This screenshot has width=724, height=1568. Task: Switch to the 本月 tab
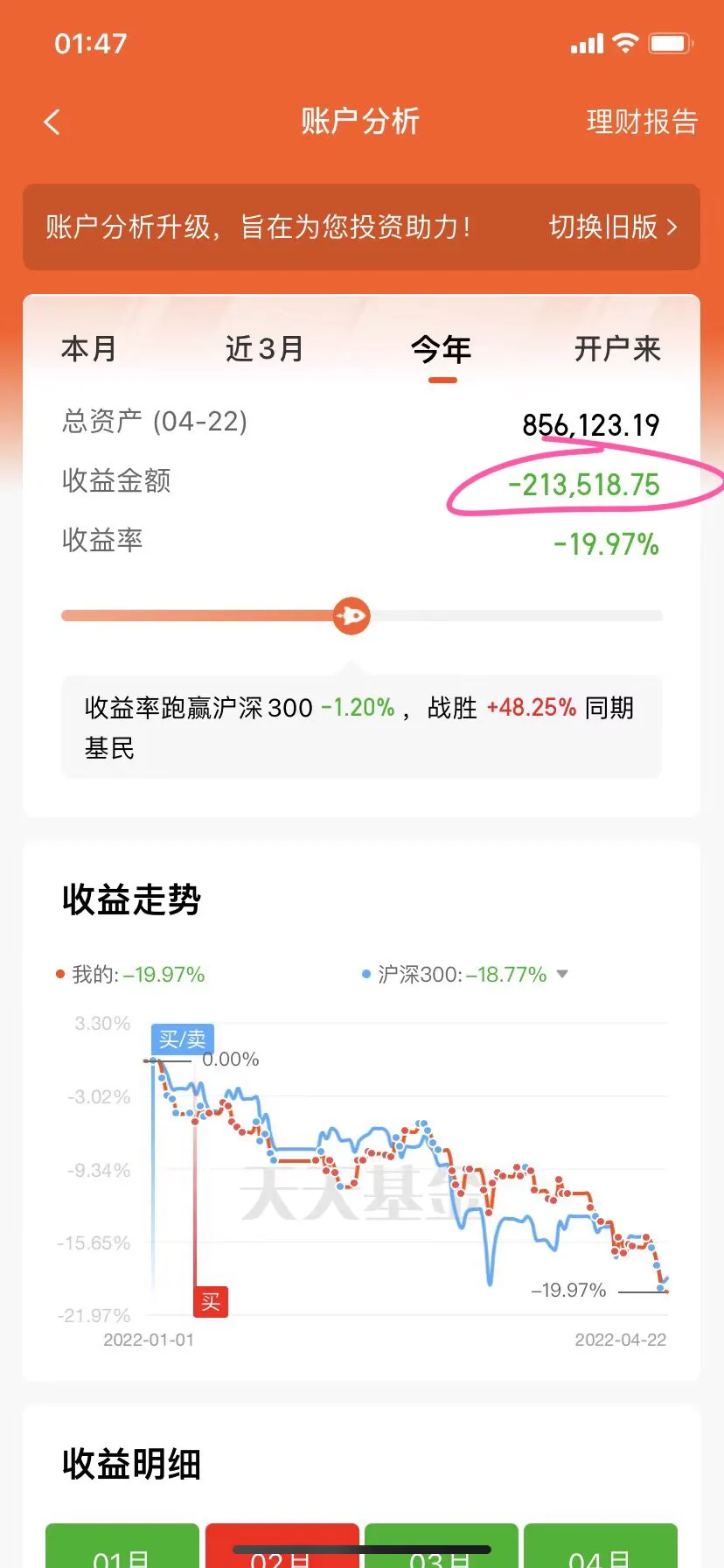point(89,348)
